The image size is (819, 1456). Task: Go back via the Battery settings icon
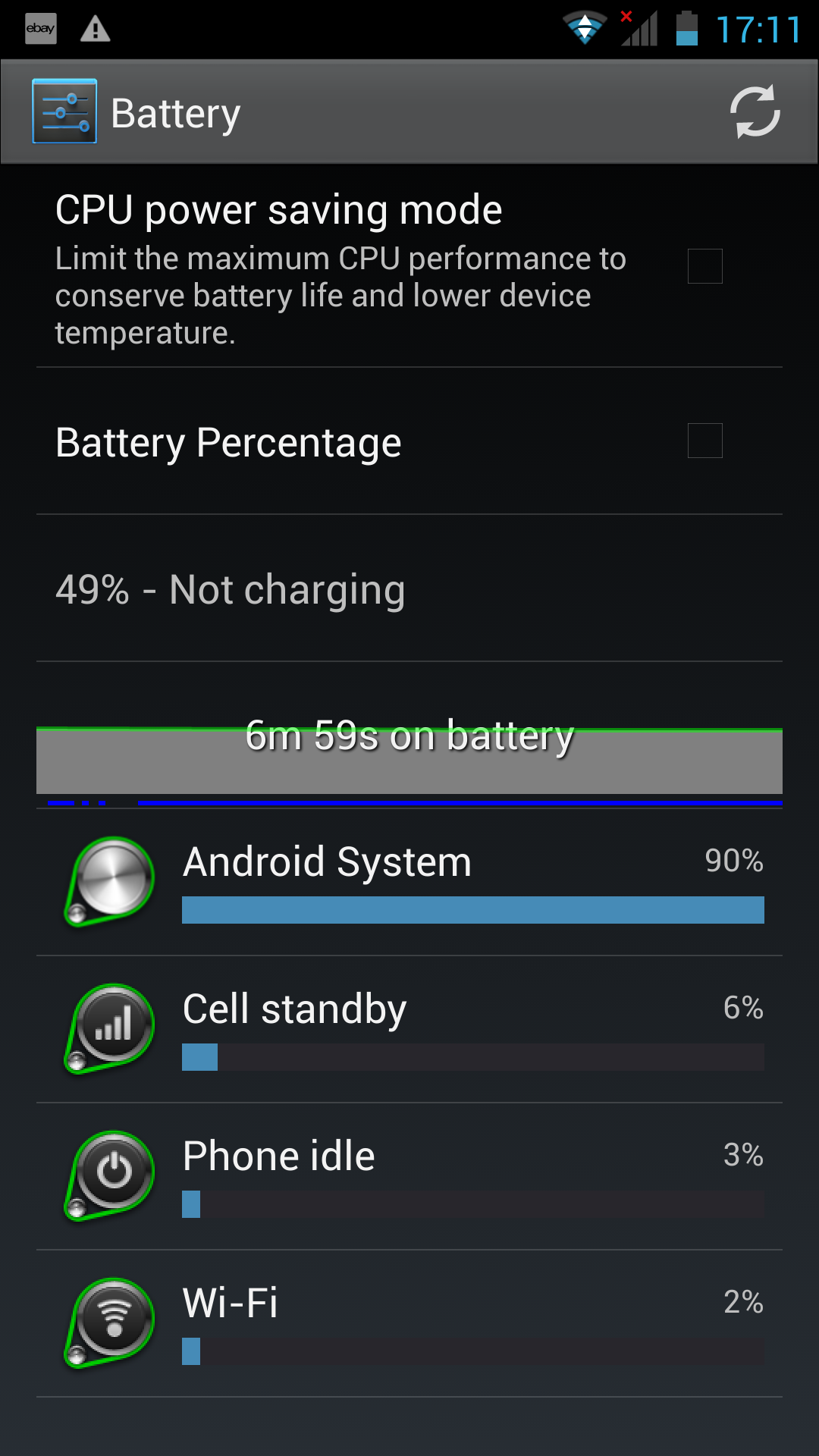[64, 111]
